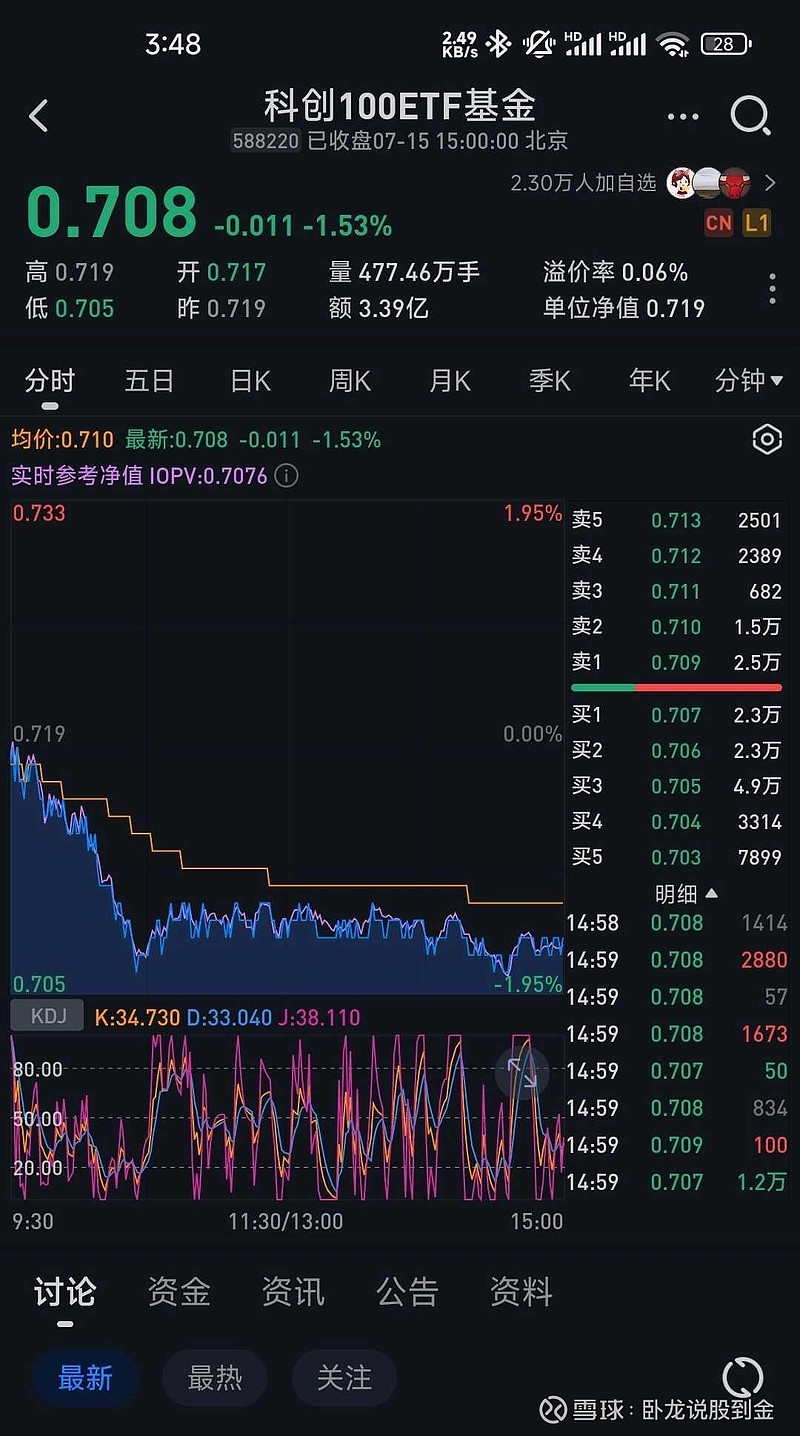Collapse the 明细 transaction list
Screen dimensions: 800x1436
point(685,894)
